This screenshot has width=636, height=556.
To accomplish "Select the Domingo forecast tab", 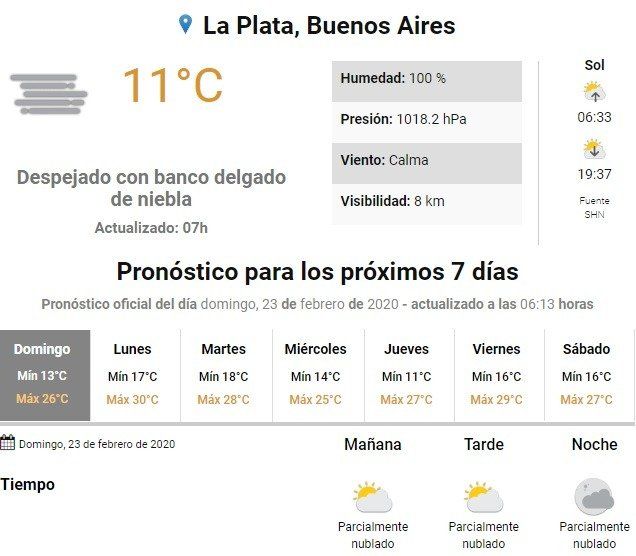I will pos(45,375).
